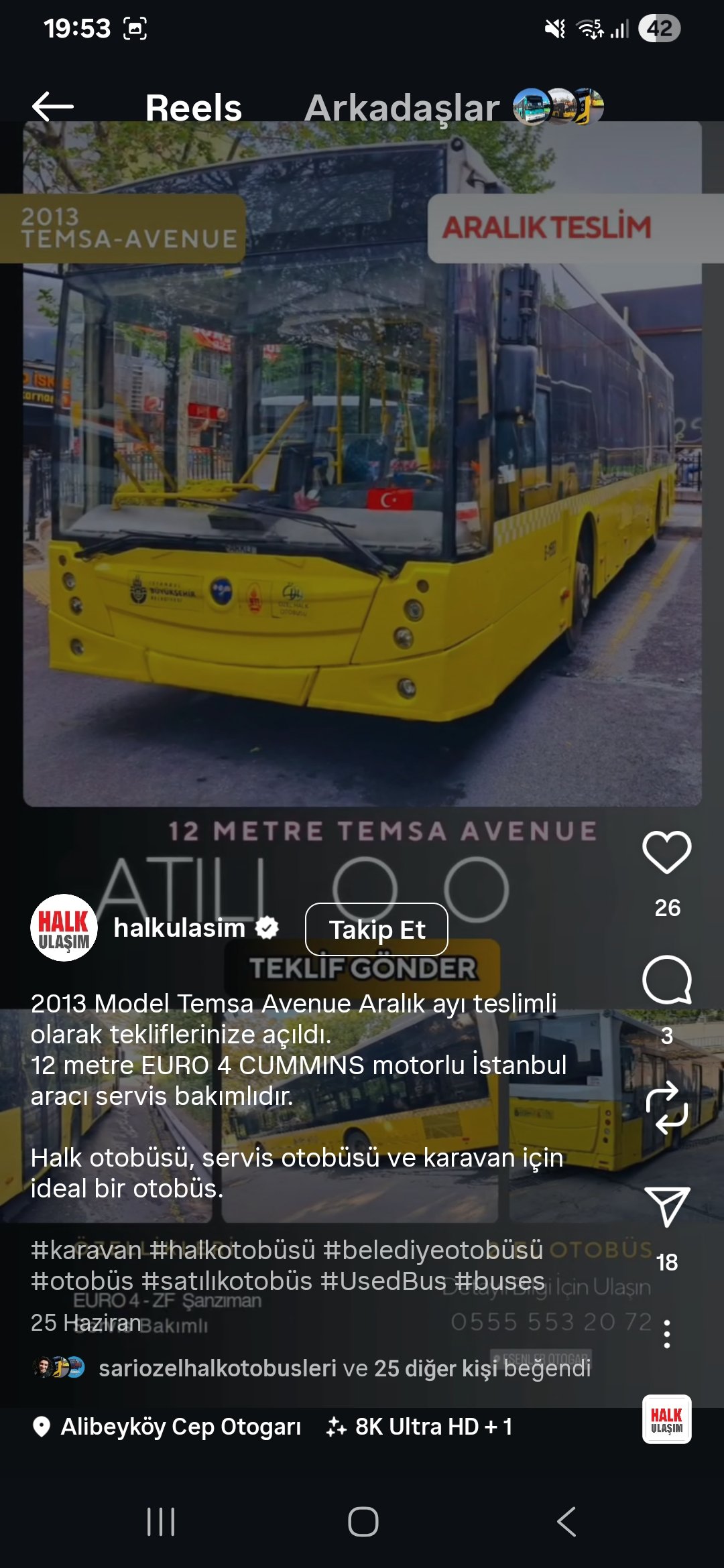Select the Reels tab

(193, 108)
